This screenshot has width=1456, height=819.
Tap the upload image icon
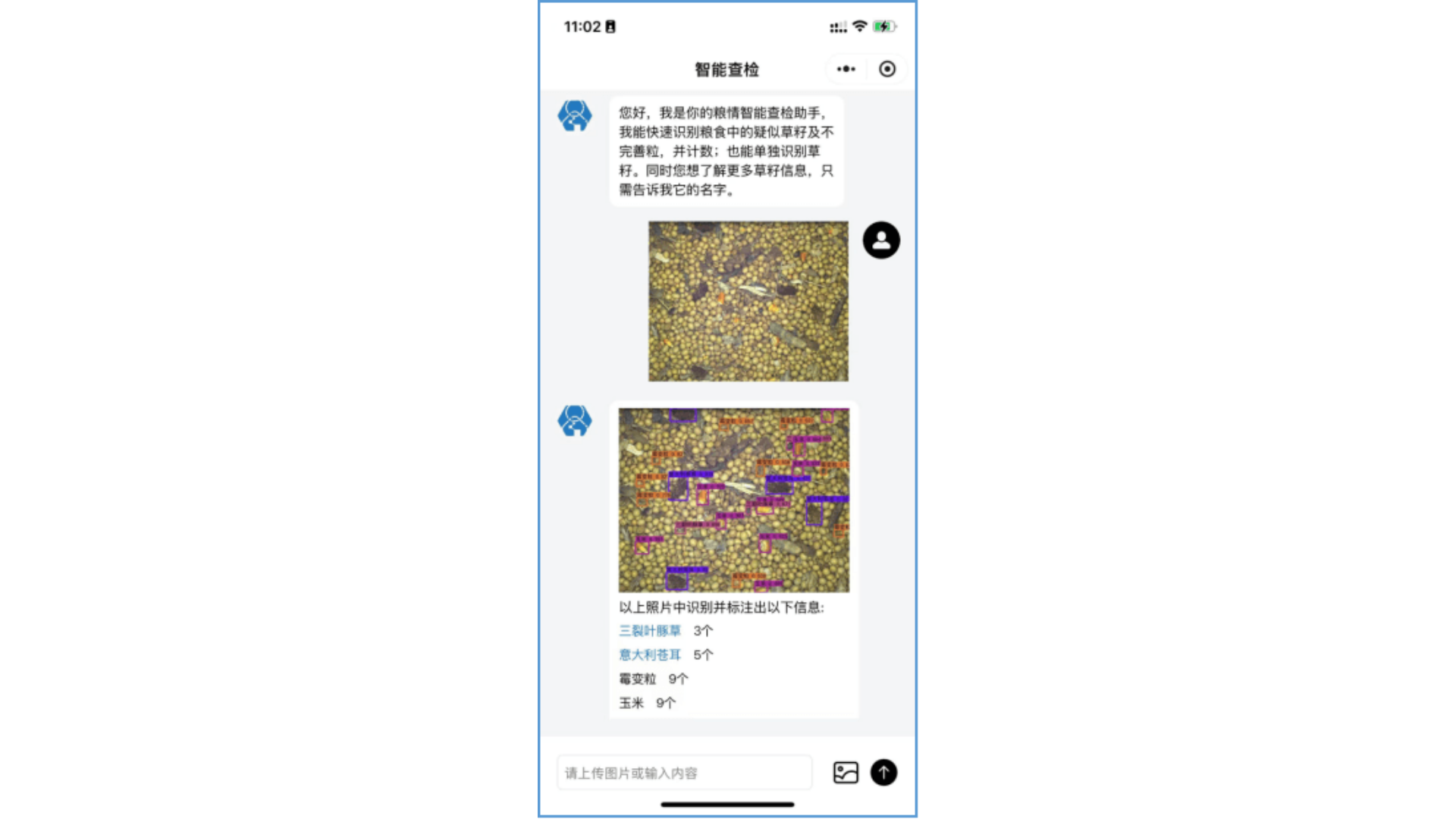point(846,773)
